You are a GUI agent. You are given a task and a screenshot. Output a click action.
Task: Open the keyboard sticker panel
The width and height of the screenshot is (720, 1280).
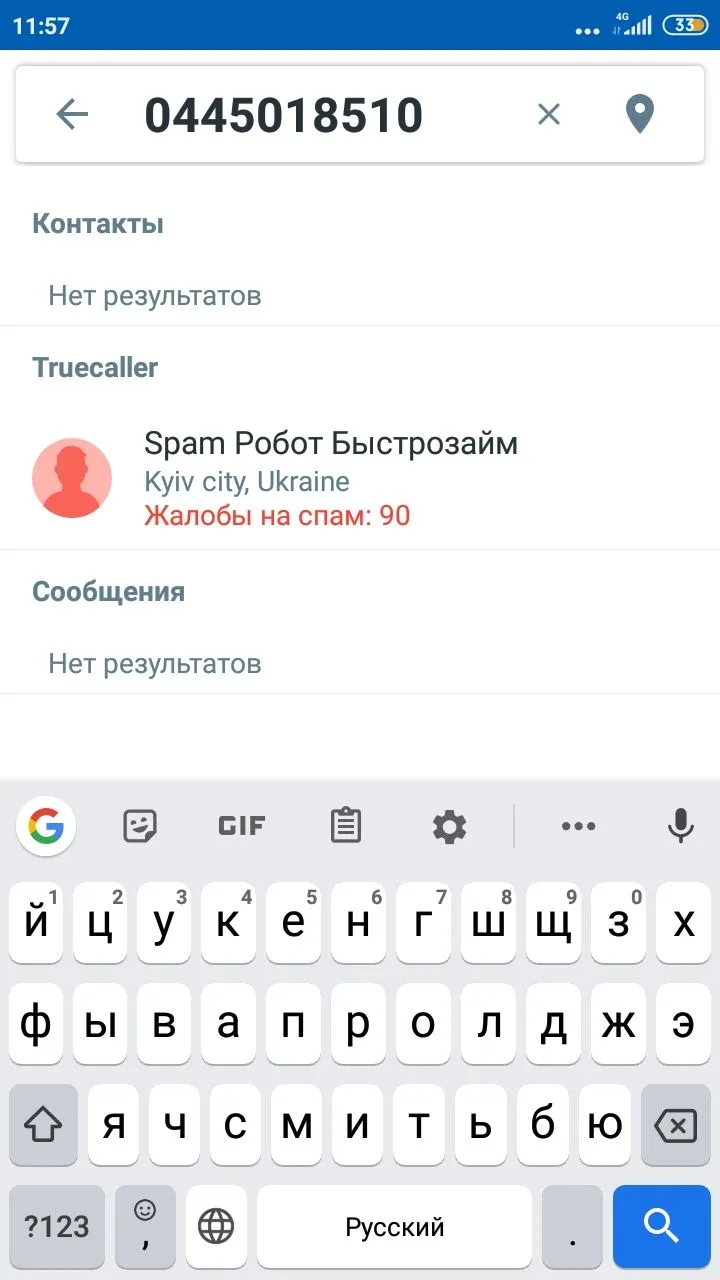[140, 826]
